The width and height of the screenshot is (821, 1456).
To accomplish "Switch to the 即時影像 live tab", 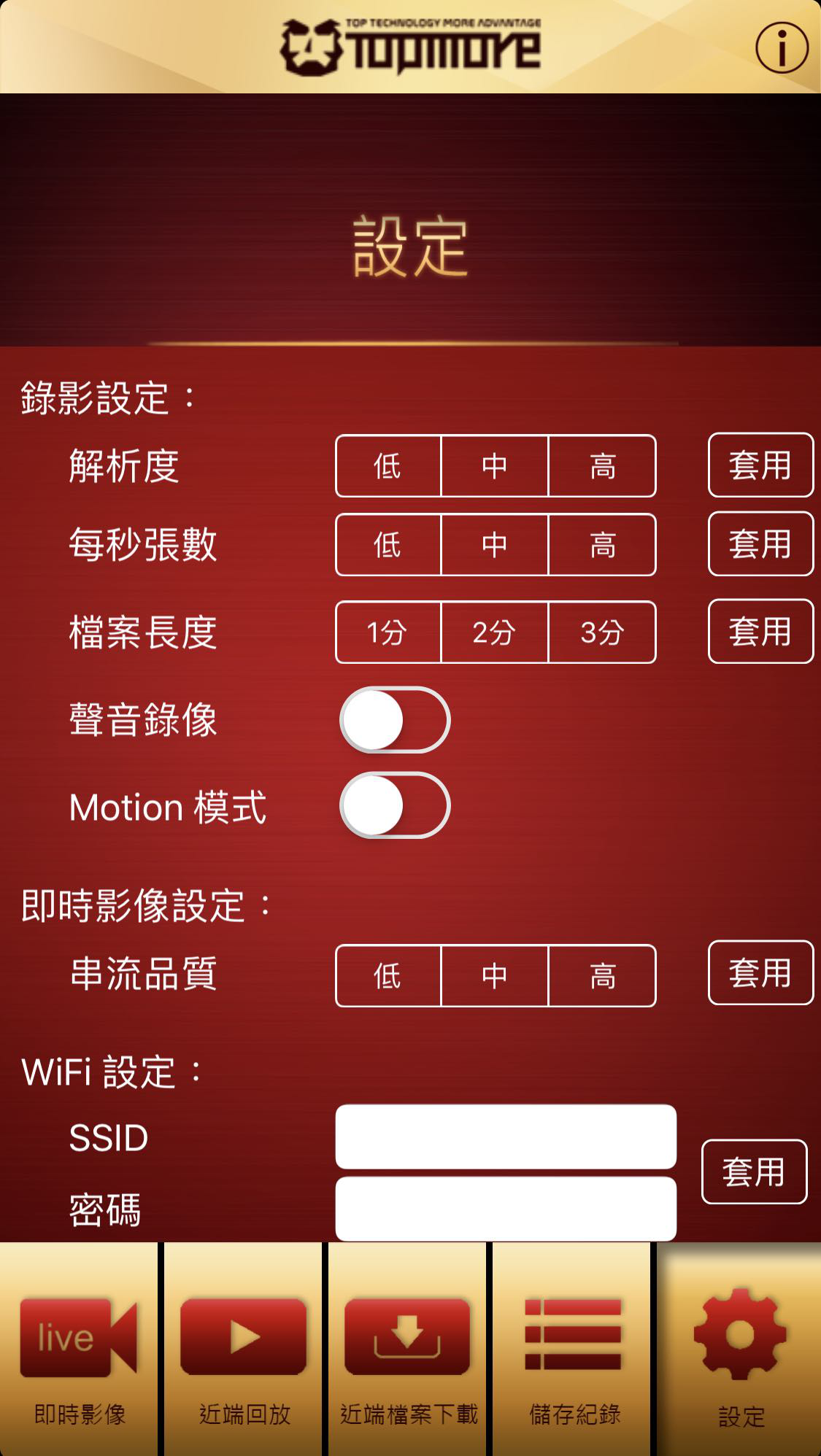I will tap(79, 1349).
